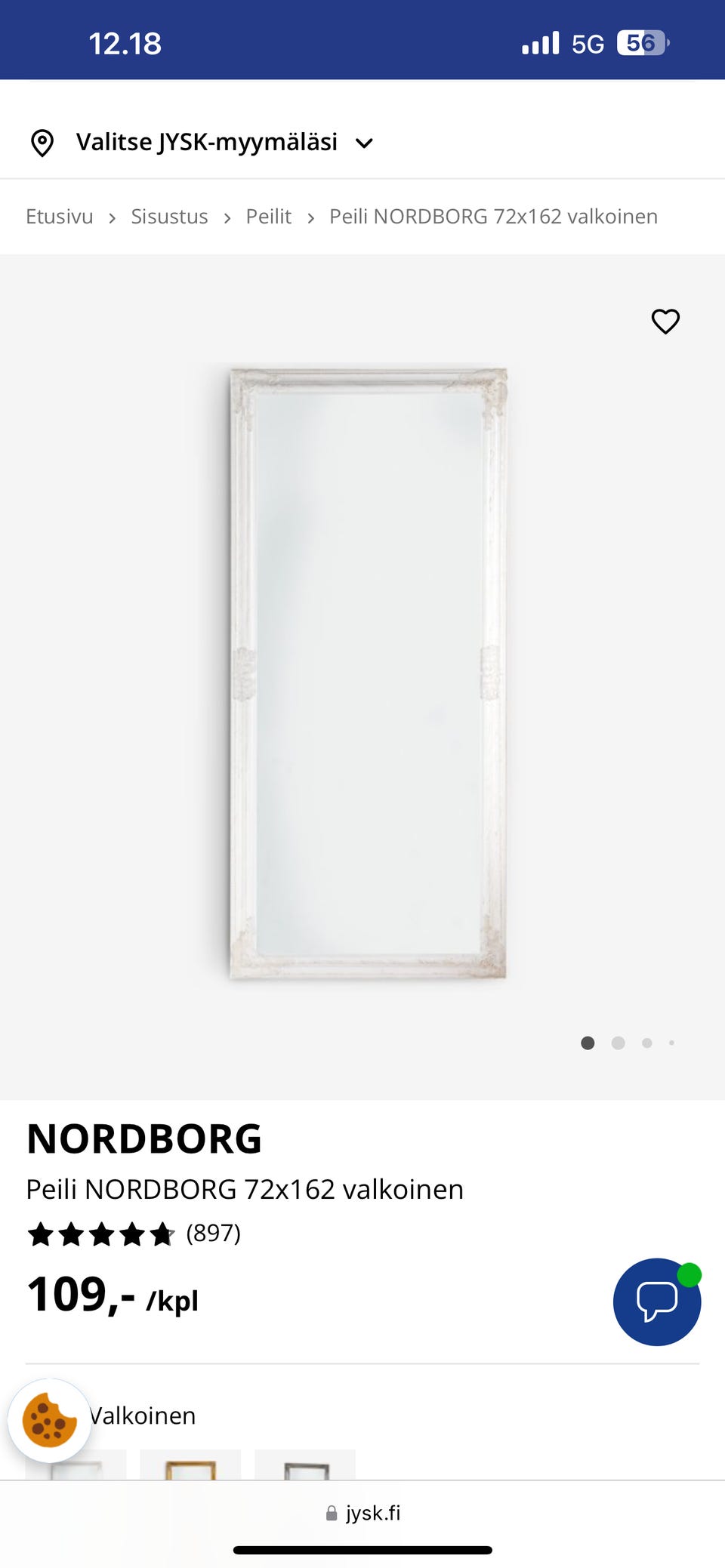Open the mirror product image

coord(368,674)
